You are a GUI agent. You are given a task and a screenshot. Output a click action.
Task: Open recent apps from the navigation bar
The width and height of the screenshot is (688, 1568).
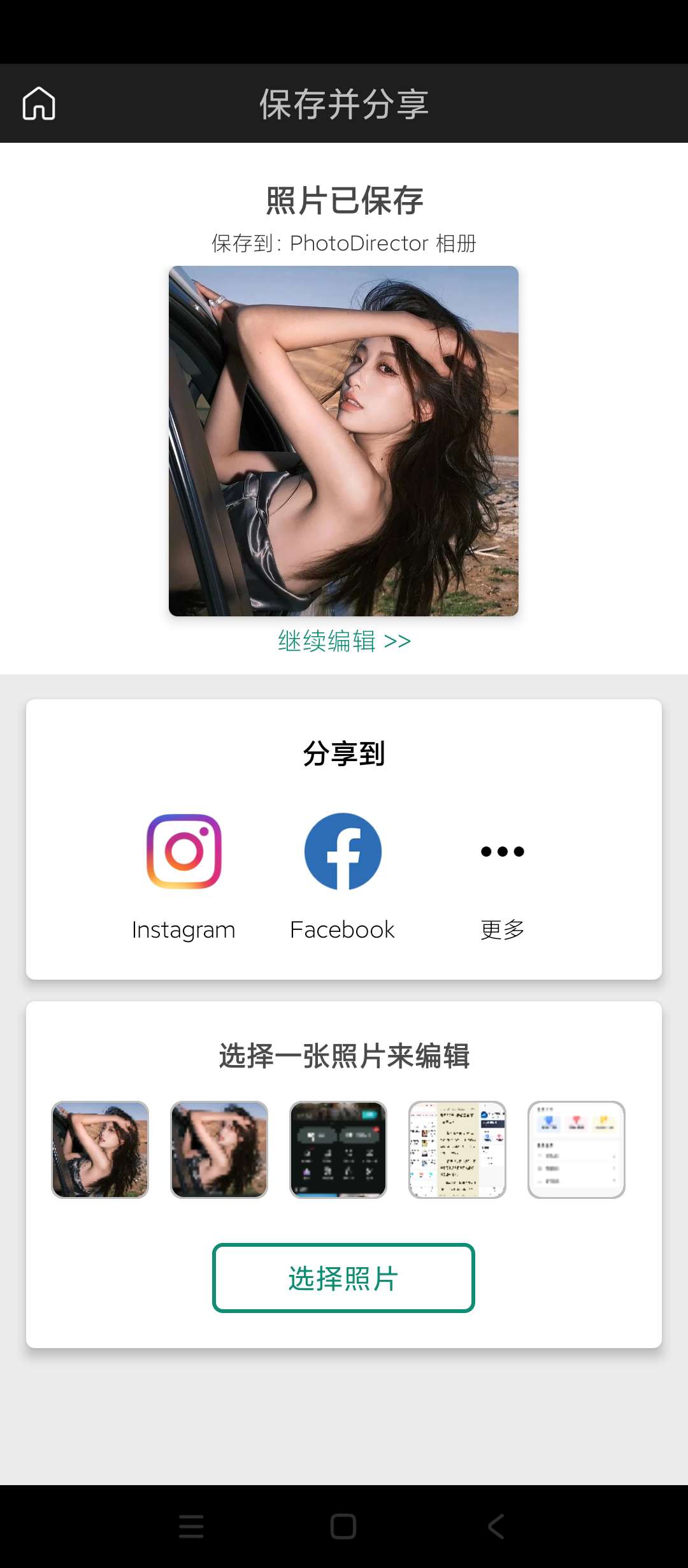coord(191,1527)
